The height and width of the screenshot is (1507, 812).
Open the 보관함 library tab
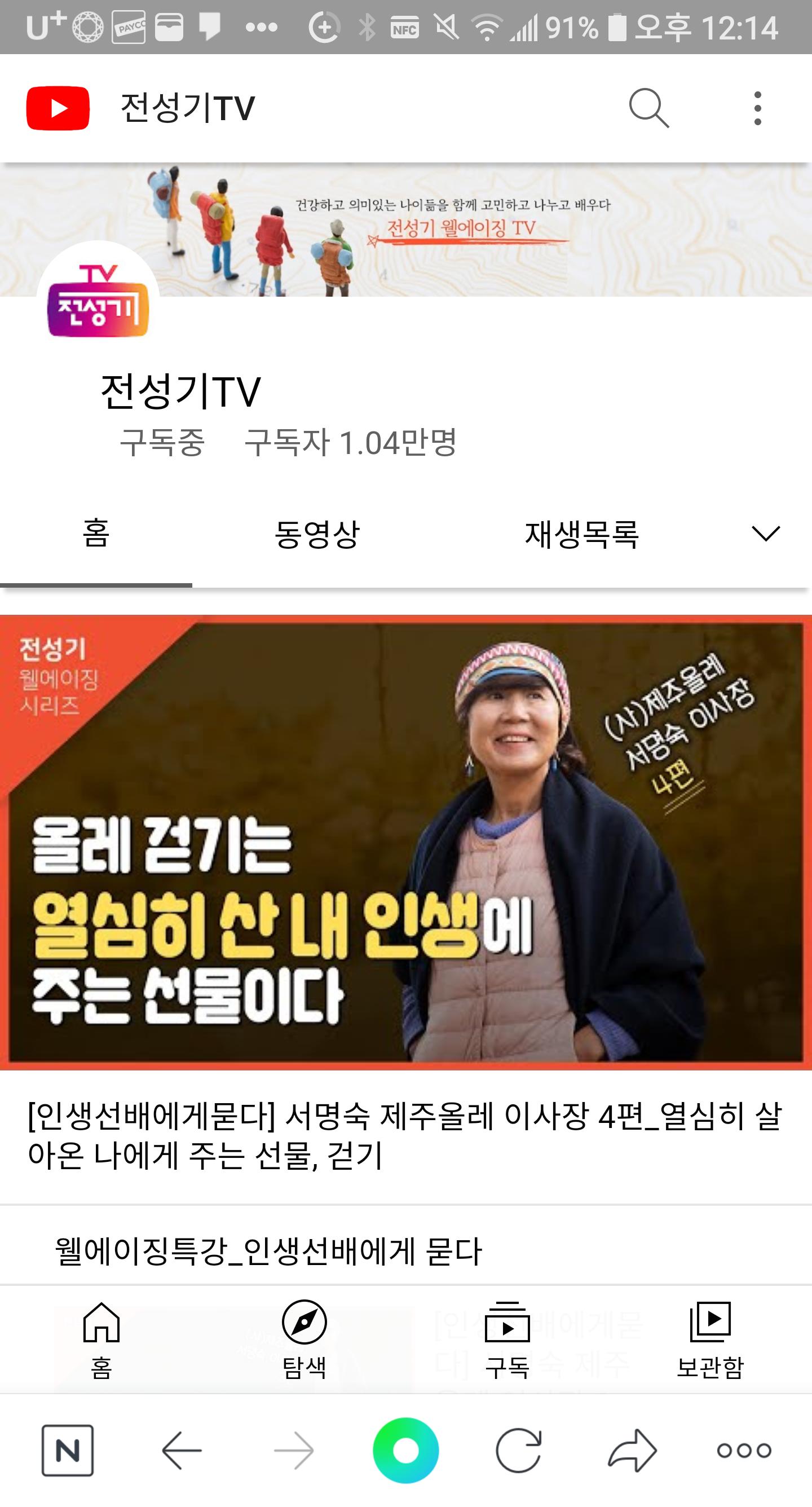click(x=709, y=1341)
